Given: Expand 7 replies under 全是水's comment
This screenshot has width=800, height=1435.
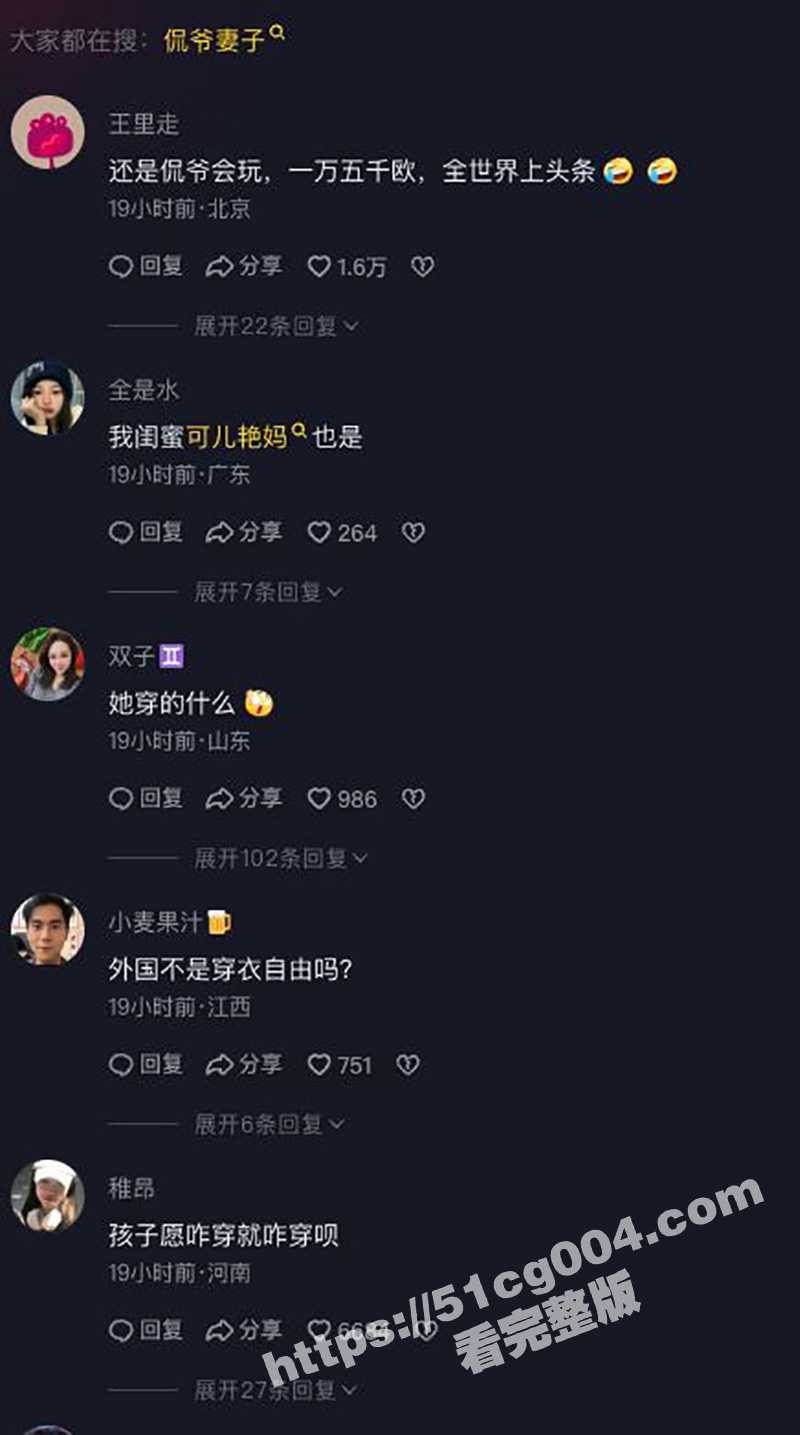Looking at the screenshot, I should click(x=267, y=592).
